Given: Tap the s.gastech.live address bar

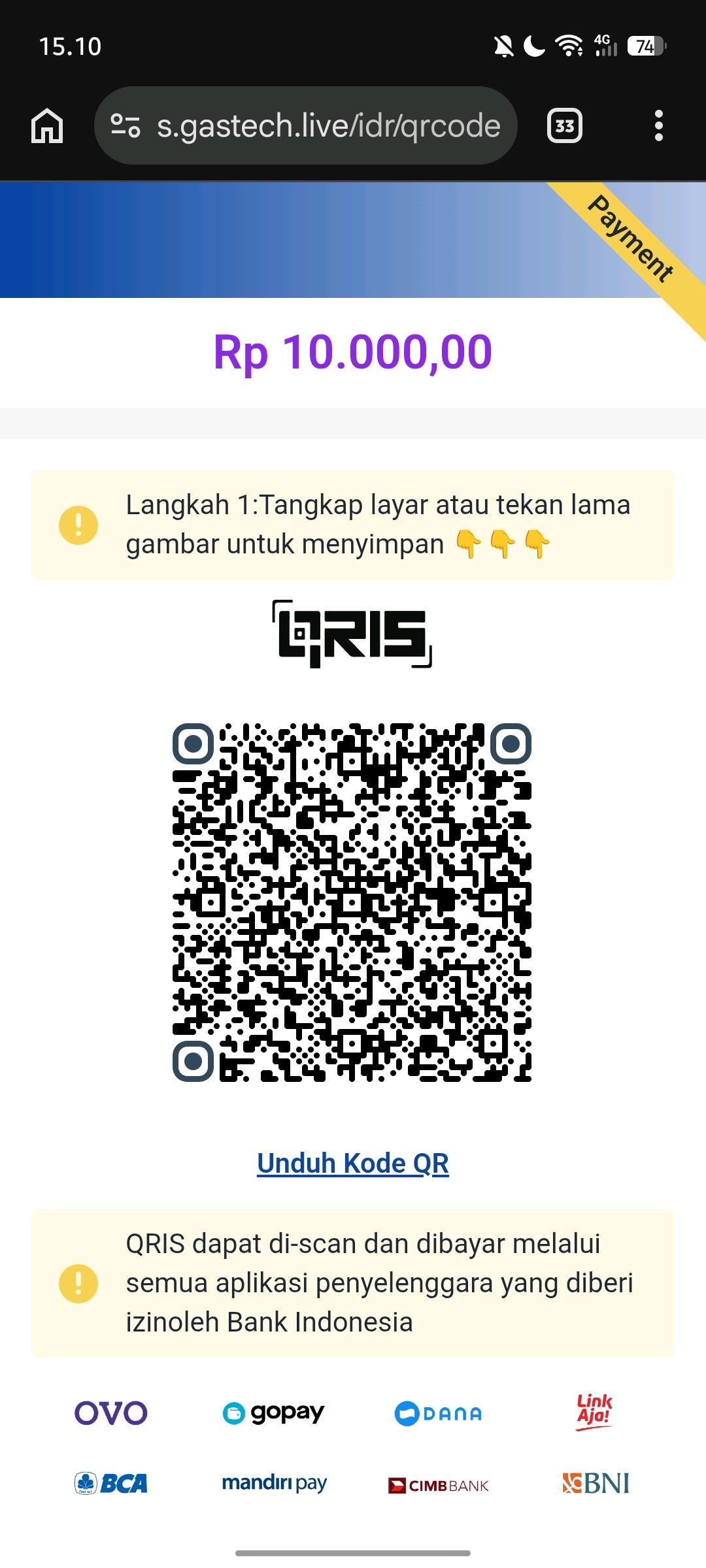Looking at the screenshot, I should [328, 125].
